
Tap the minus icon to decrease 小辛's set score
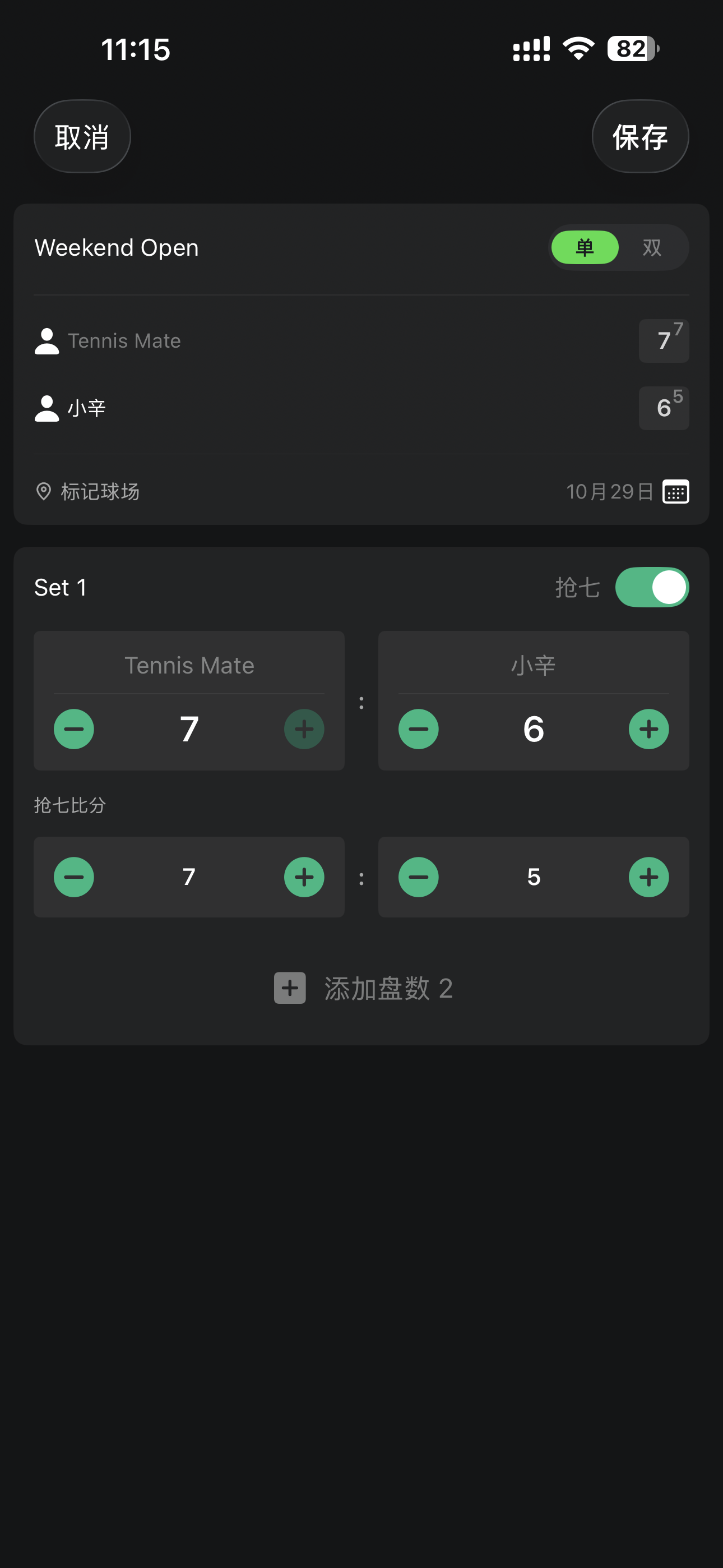(x=418, y=728)
